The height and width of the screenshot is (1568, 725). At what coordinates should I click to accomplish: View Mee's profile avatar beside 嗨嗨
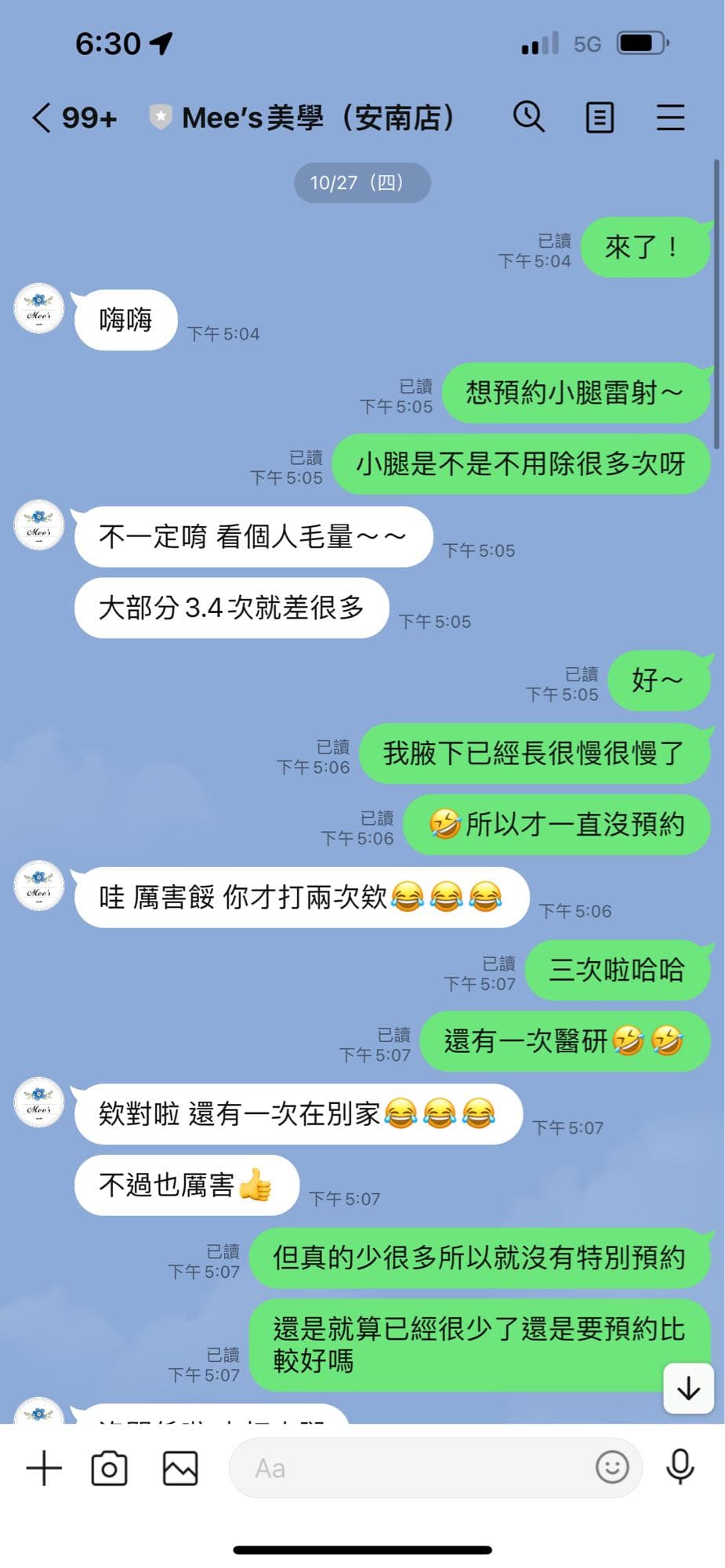coord(39,308)
